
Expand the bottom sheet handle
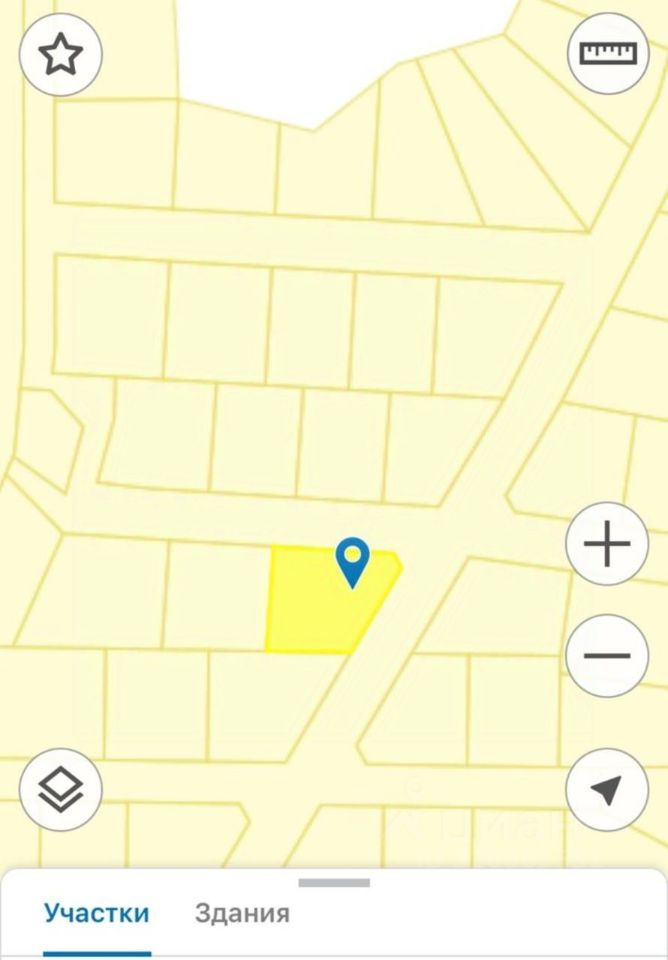pyautogui.click(x=334, y=883)
